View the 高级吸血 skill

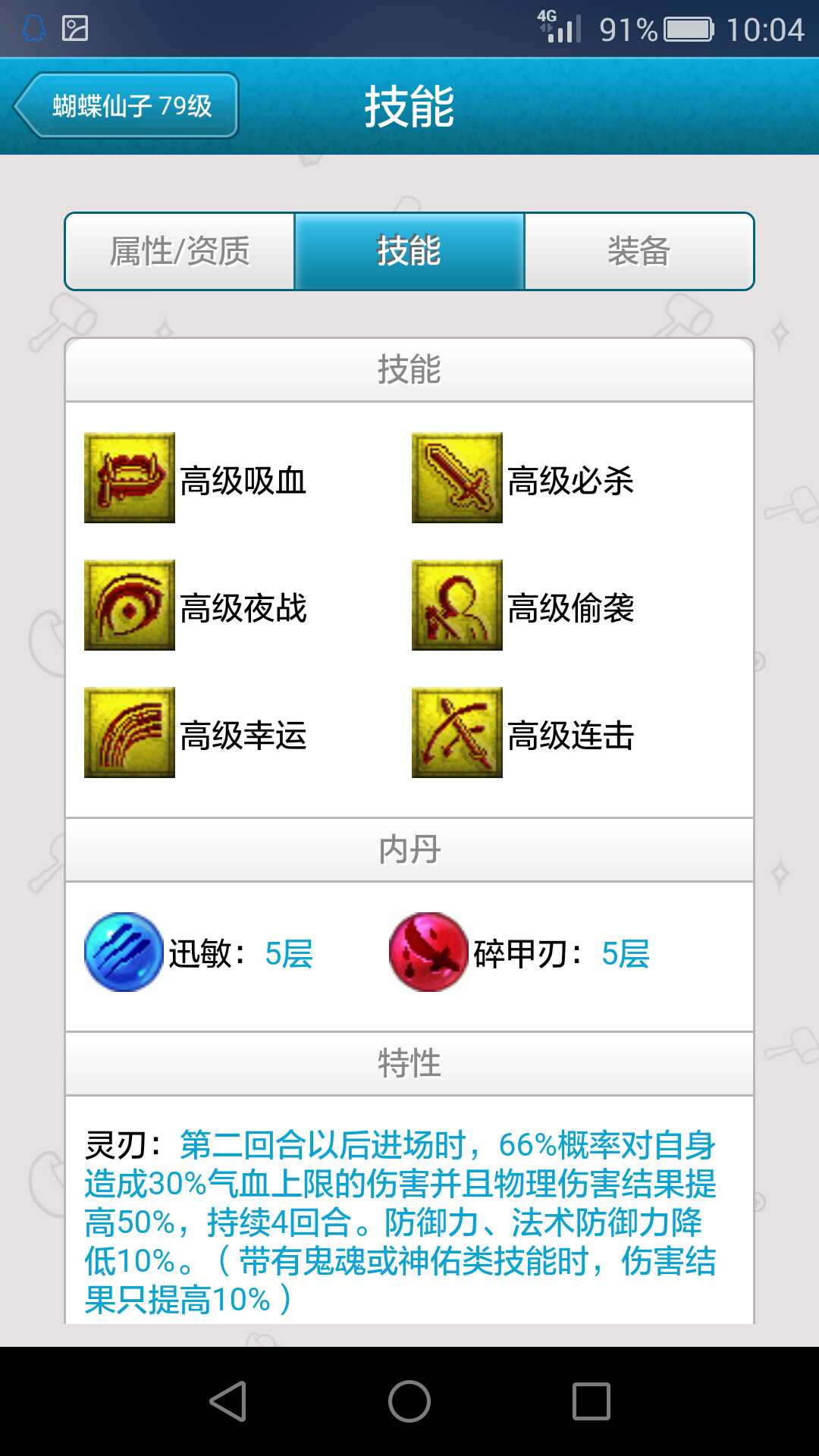coord(130,478)
